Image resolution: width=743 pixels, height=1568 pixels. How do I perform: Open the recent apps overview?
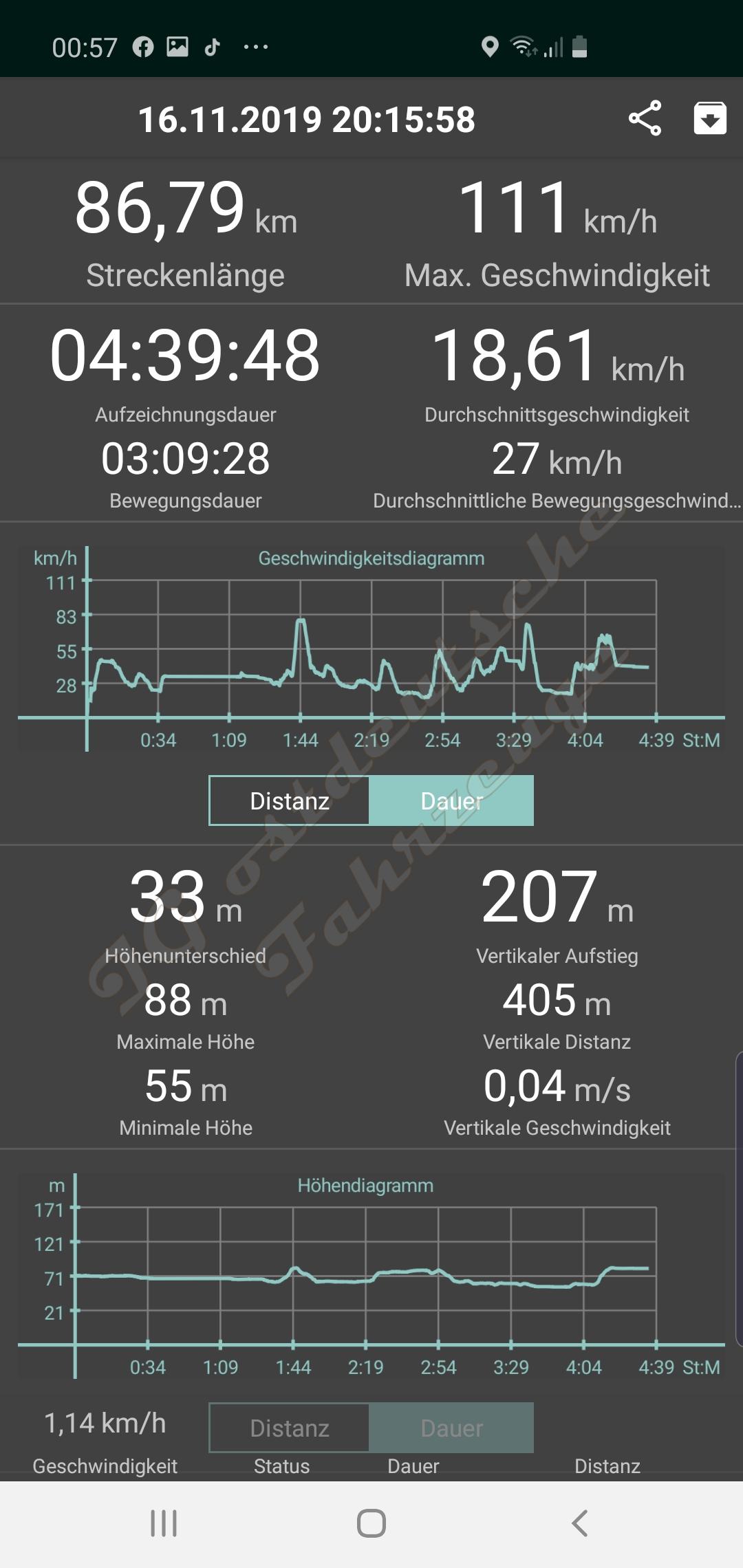164,1523
